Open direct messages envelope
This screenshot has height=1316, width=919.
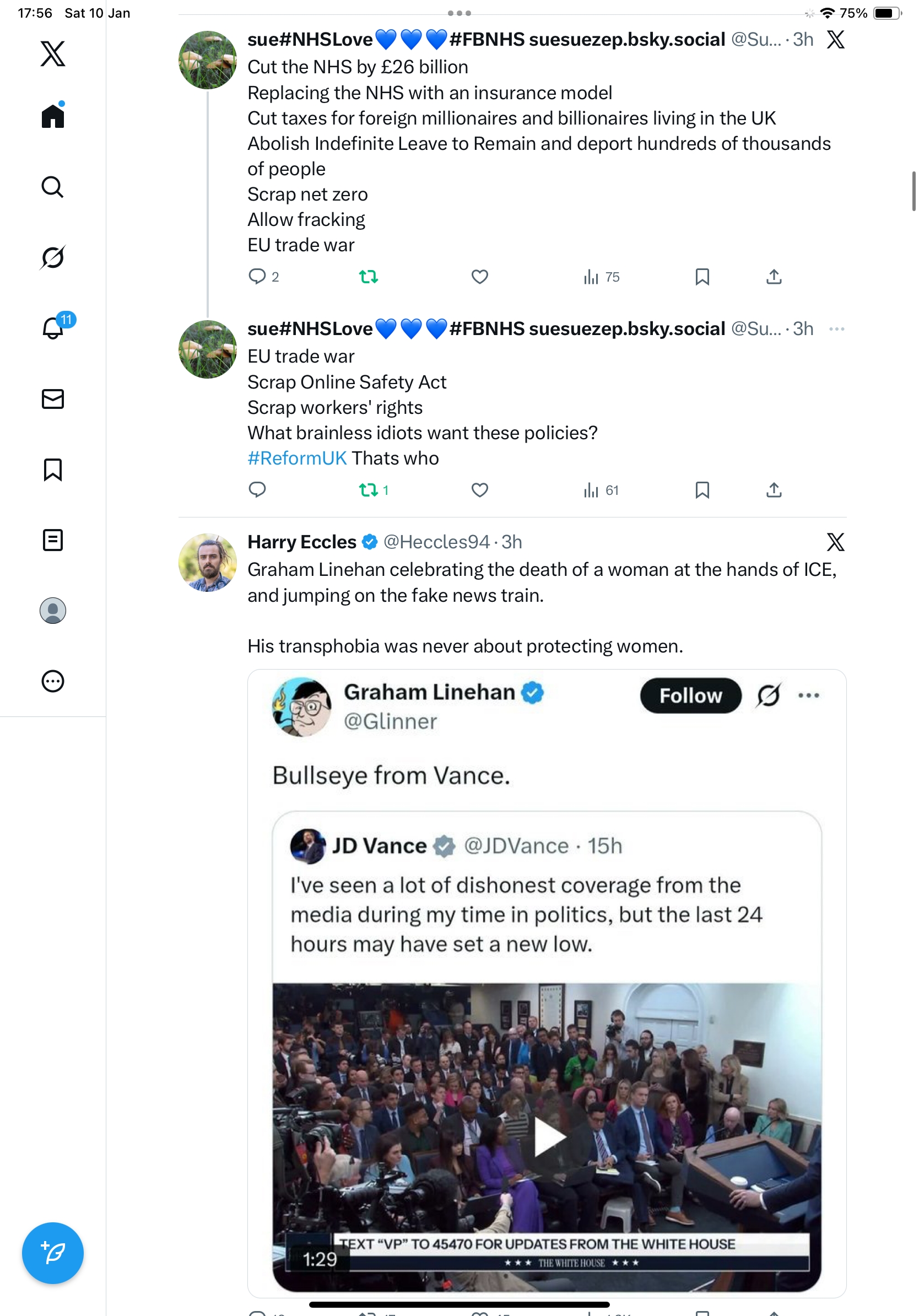(x=53, y=399)
